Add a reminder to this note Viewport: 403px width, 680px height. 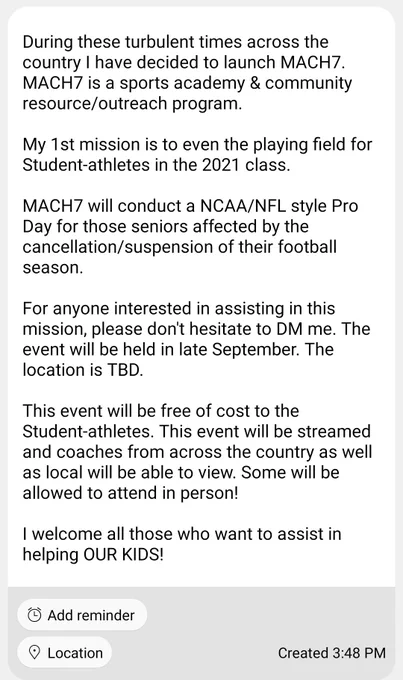(x=82, y=615)
